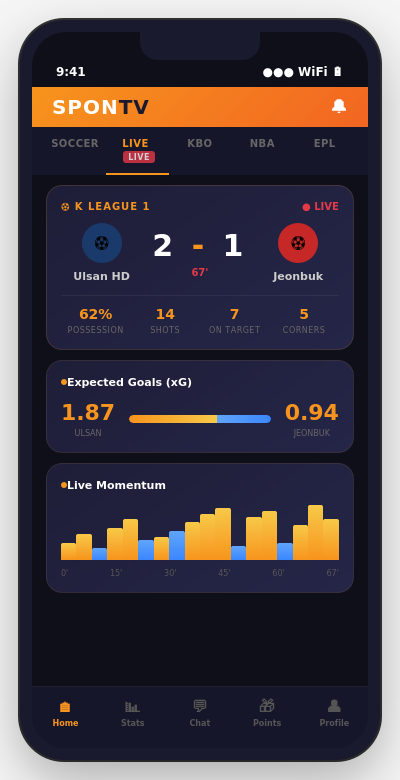Open the Points section
The width and height of the screenshot is (400, 780).
point(267,714)
